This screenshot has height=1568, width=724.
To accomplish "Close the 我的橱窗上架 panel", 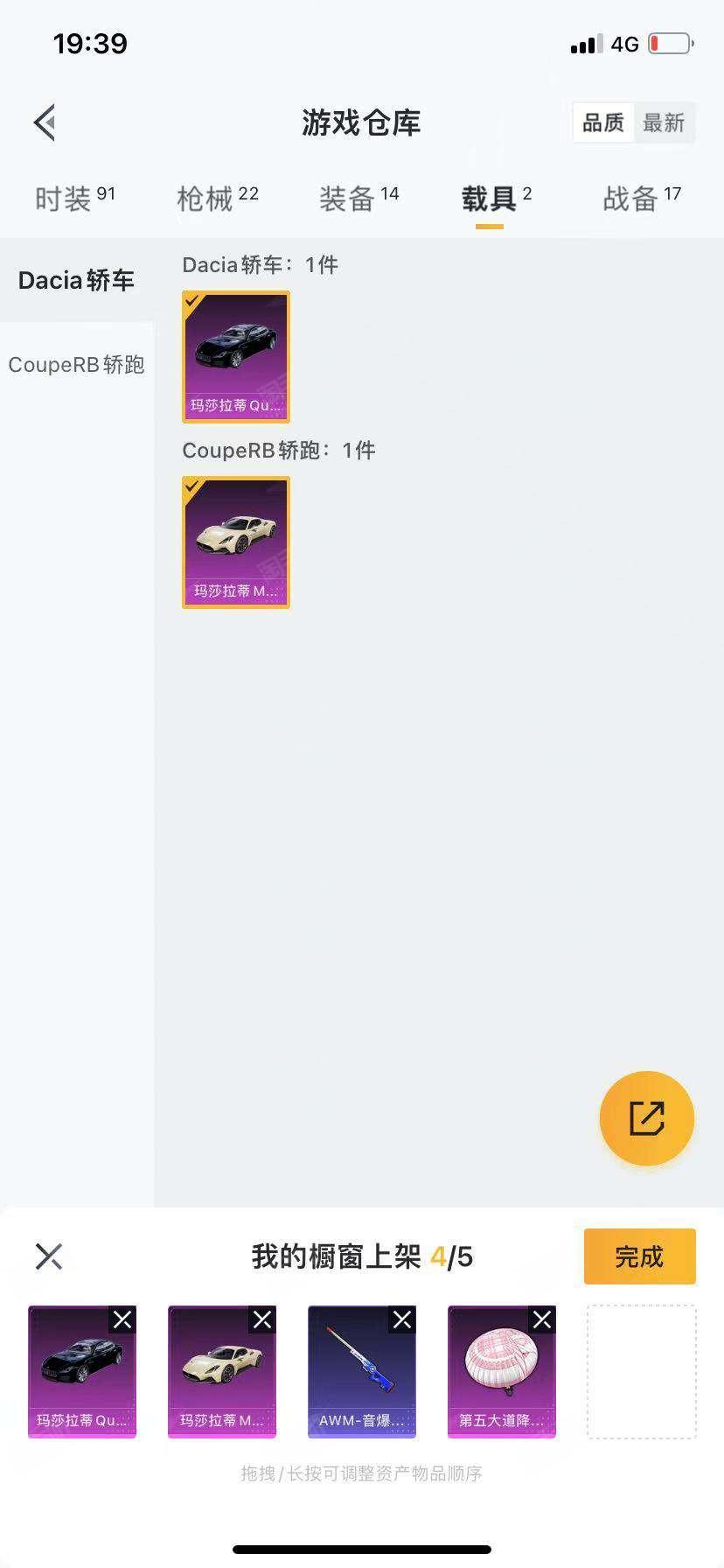I will click(49, 1256).
